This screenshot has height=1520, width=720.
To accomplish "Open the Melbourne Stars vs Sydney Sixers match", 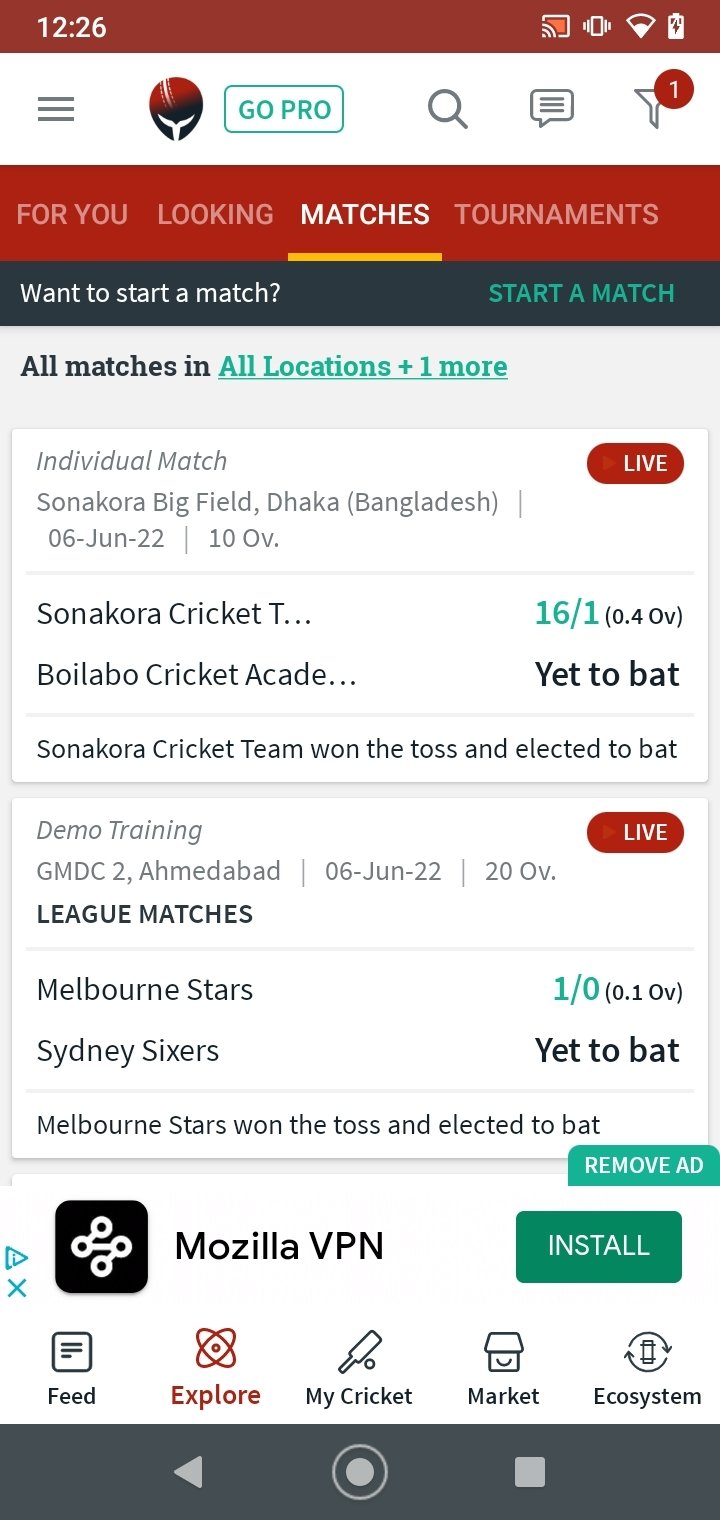I will [x=360, y=978].
